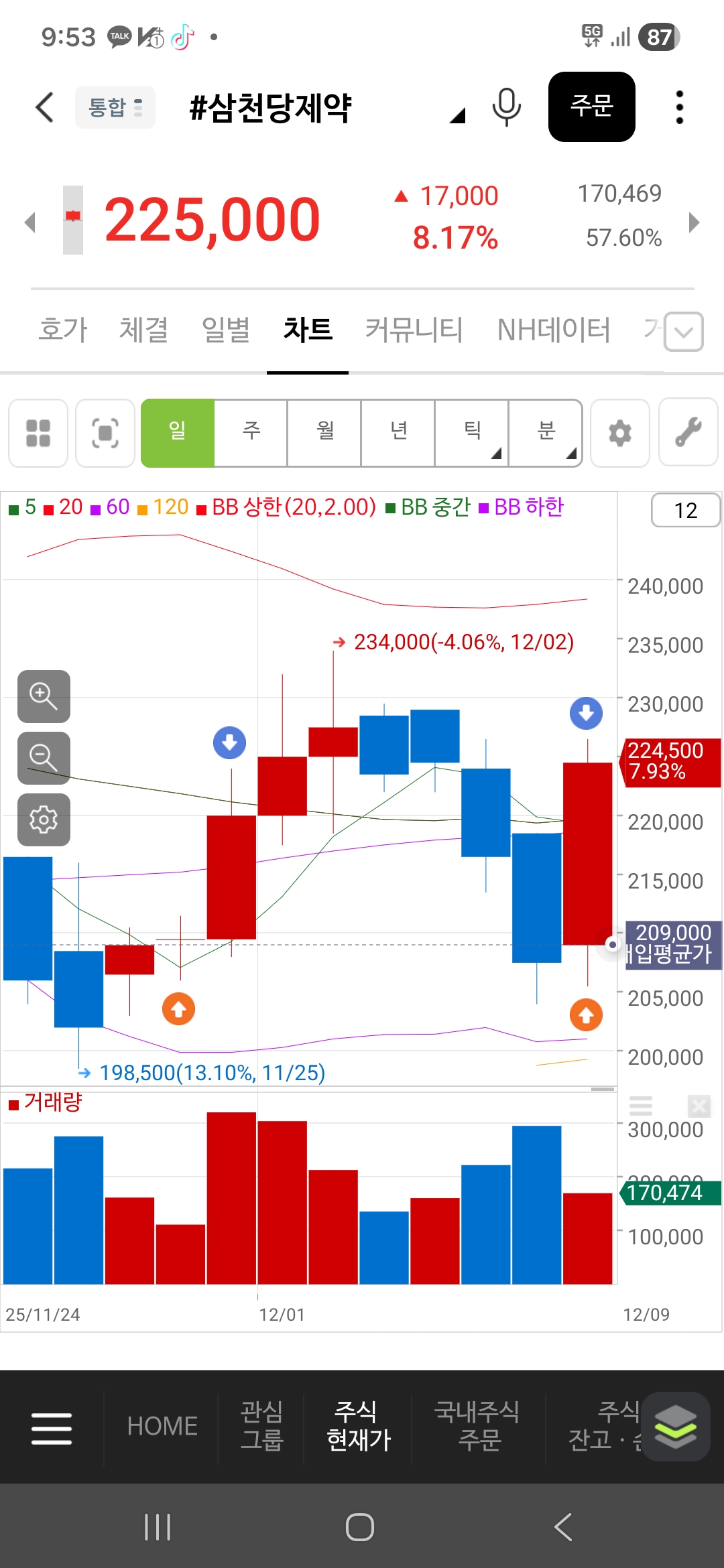724x1568 pixels.
Task: Select the 주 weekly chart period
Action: (x=251, y=432)
